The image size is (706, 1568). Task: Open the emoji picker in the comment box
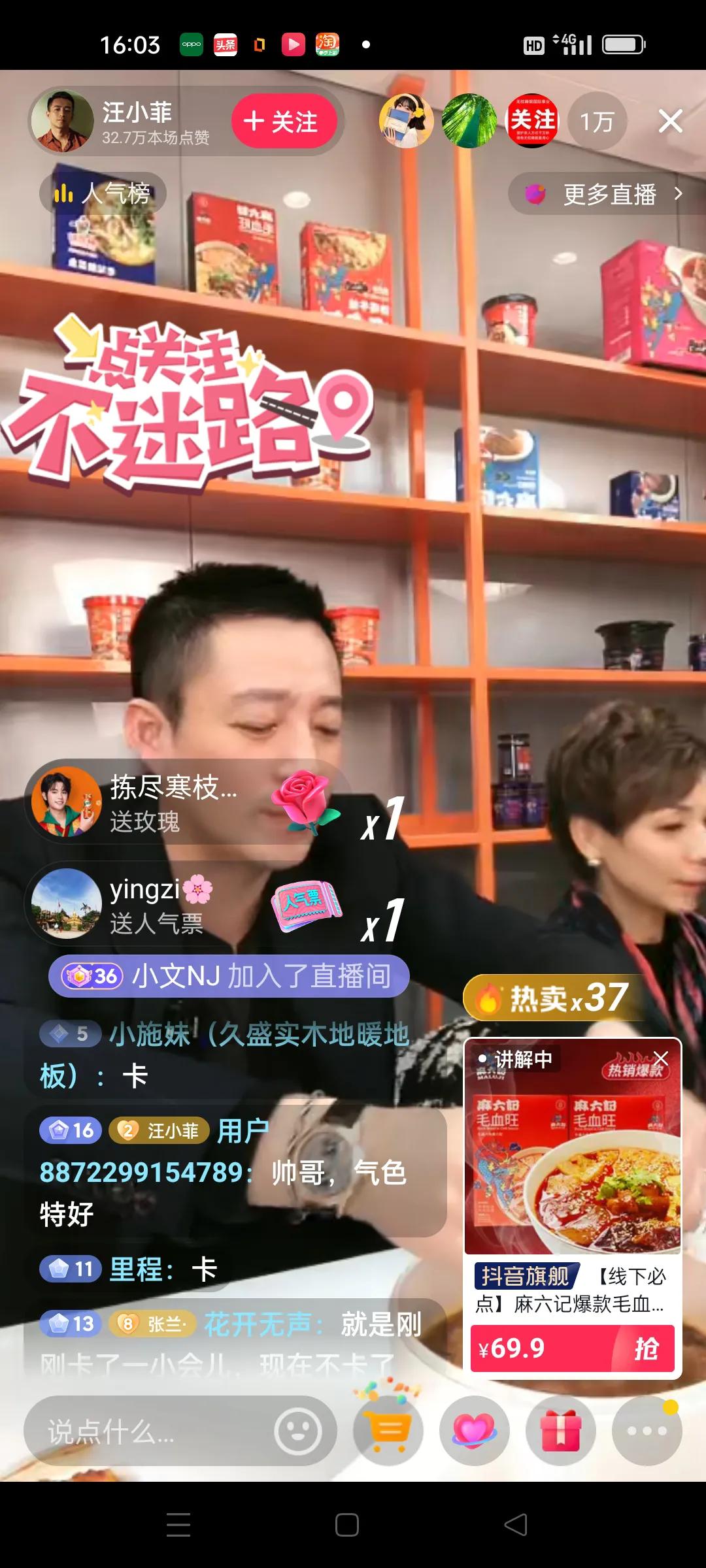298,1431
